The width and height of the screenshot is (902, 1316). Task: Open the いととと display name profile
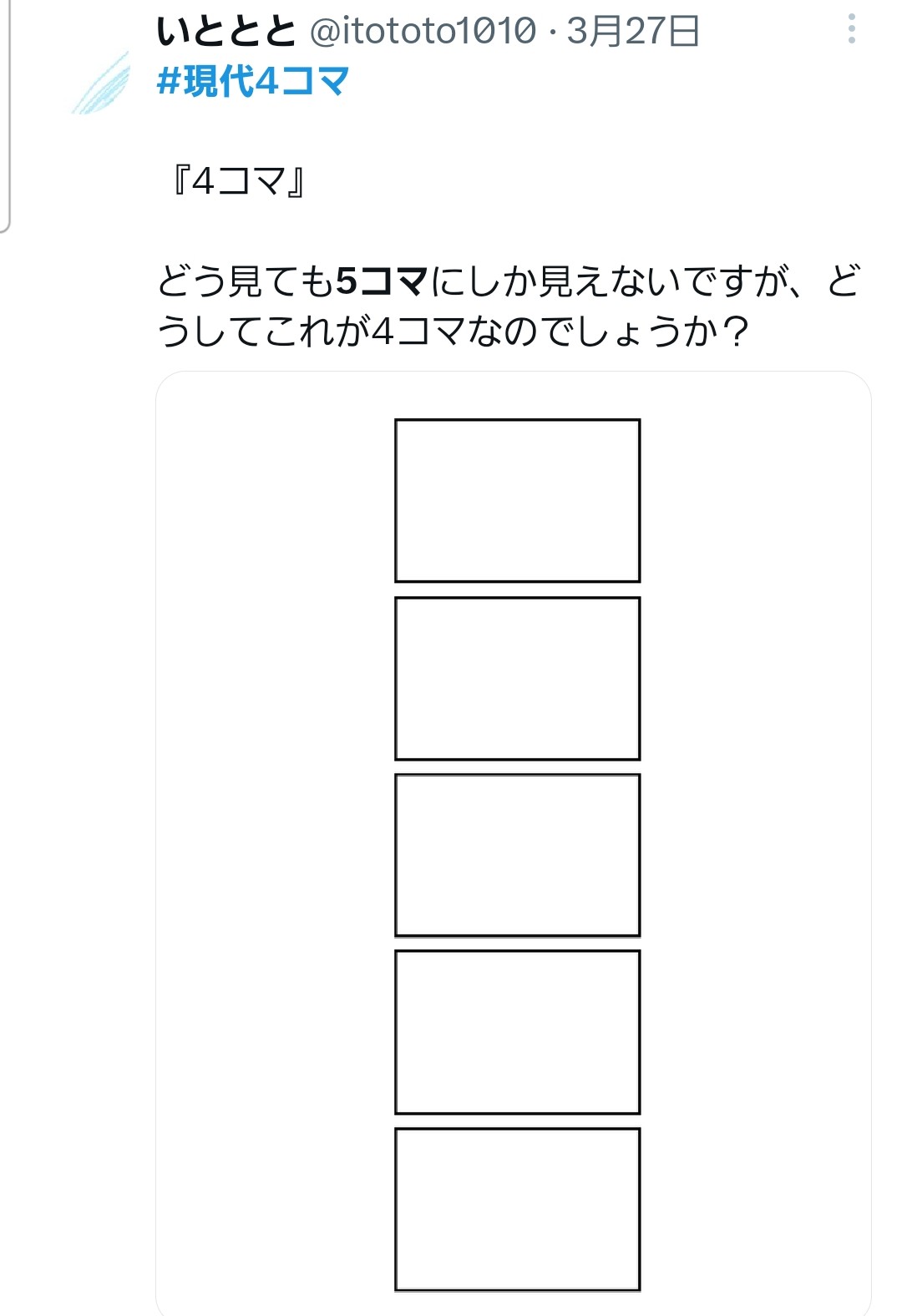(x=225, y=31)
